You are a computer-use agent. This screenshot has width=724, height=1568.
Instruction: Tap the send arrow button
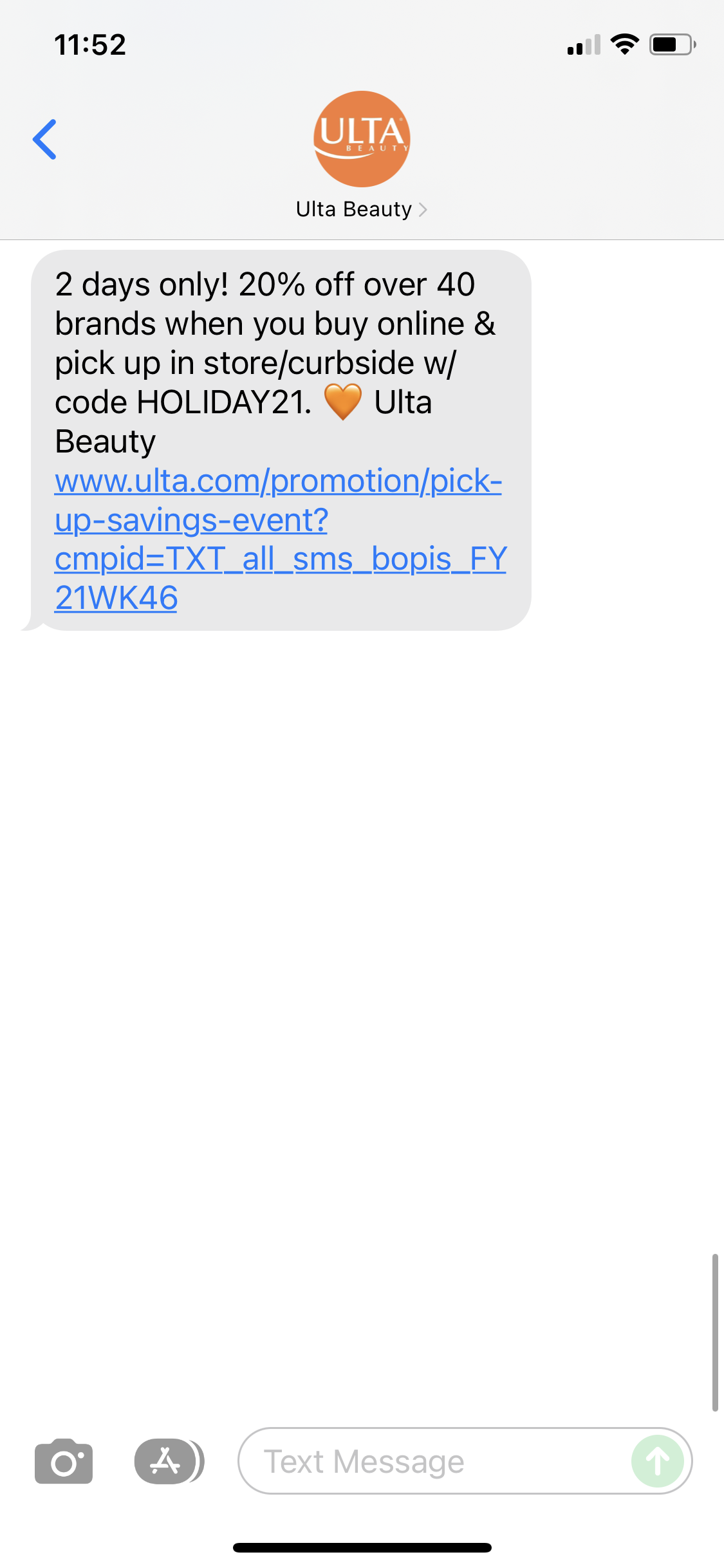click(x=657, y=1461)
